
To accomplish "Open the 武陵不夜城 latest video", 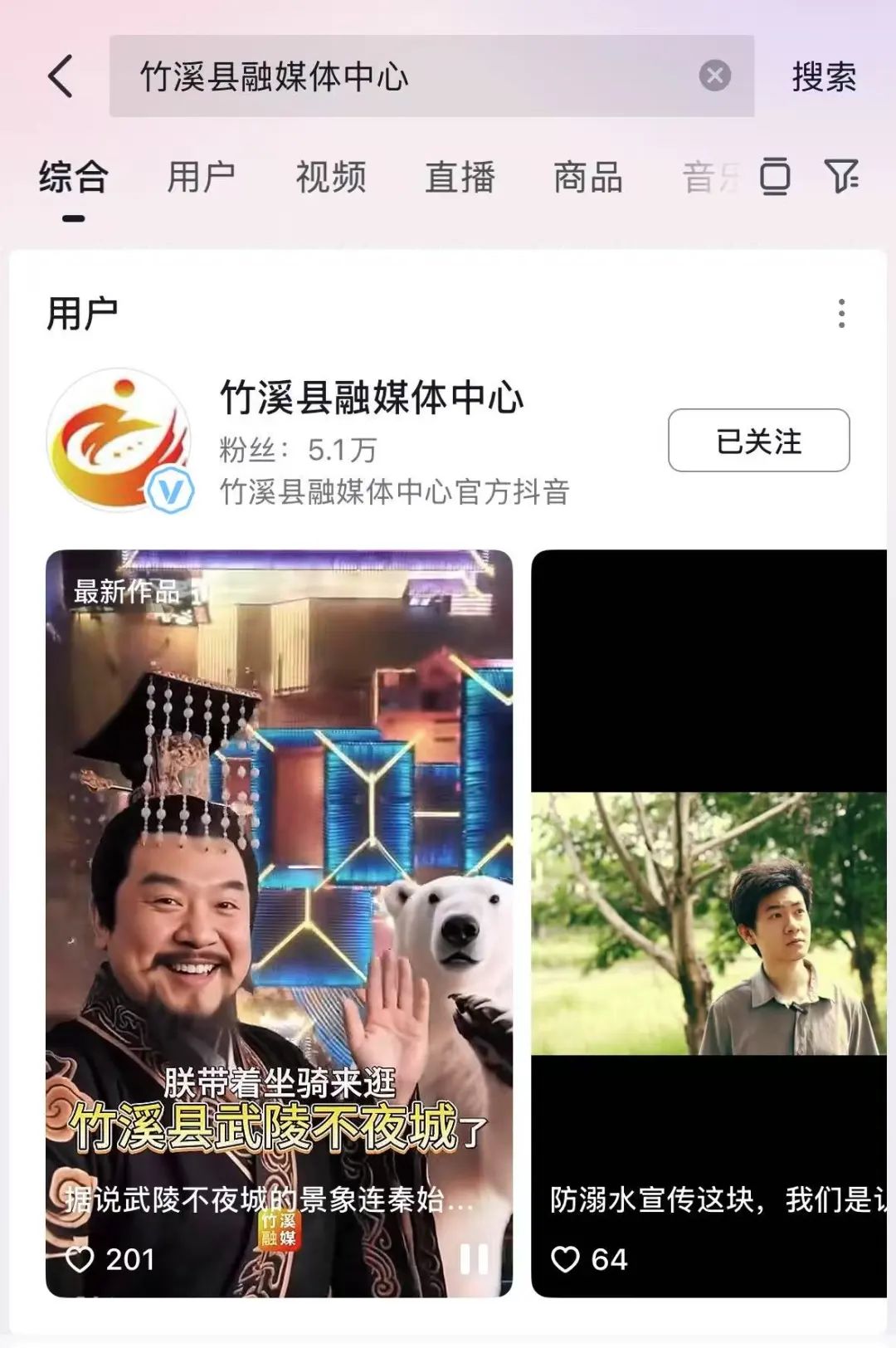I will click(279, 872).
